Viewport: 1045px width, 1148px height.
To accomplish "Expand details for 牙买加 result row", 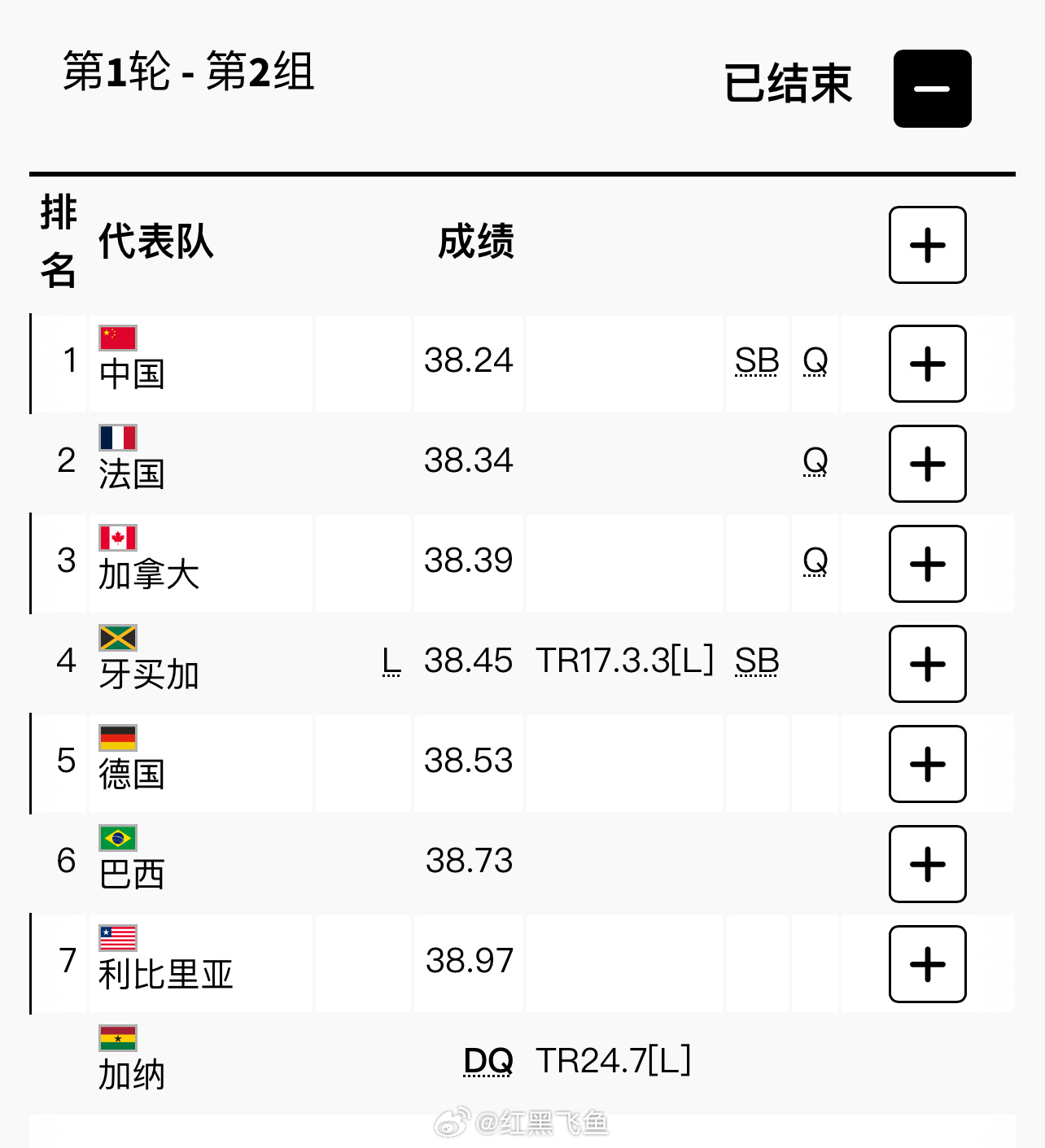I will tap(928, 664).
